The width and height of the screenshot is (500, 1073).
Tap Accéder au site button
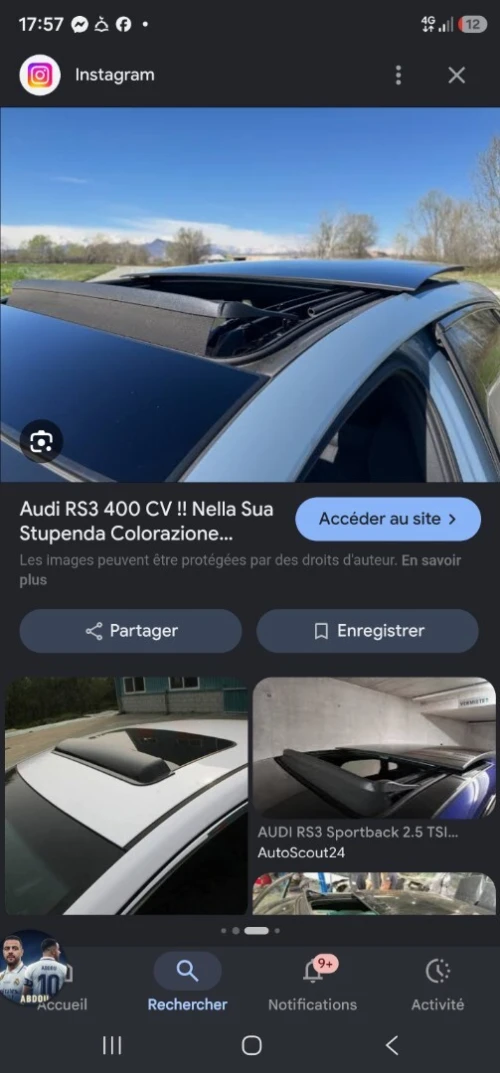click(388, 519)
